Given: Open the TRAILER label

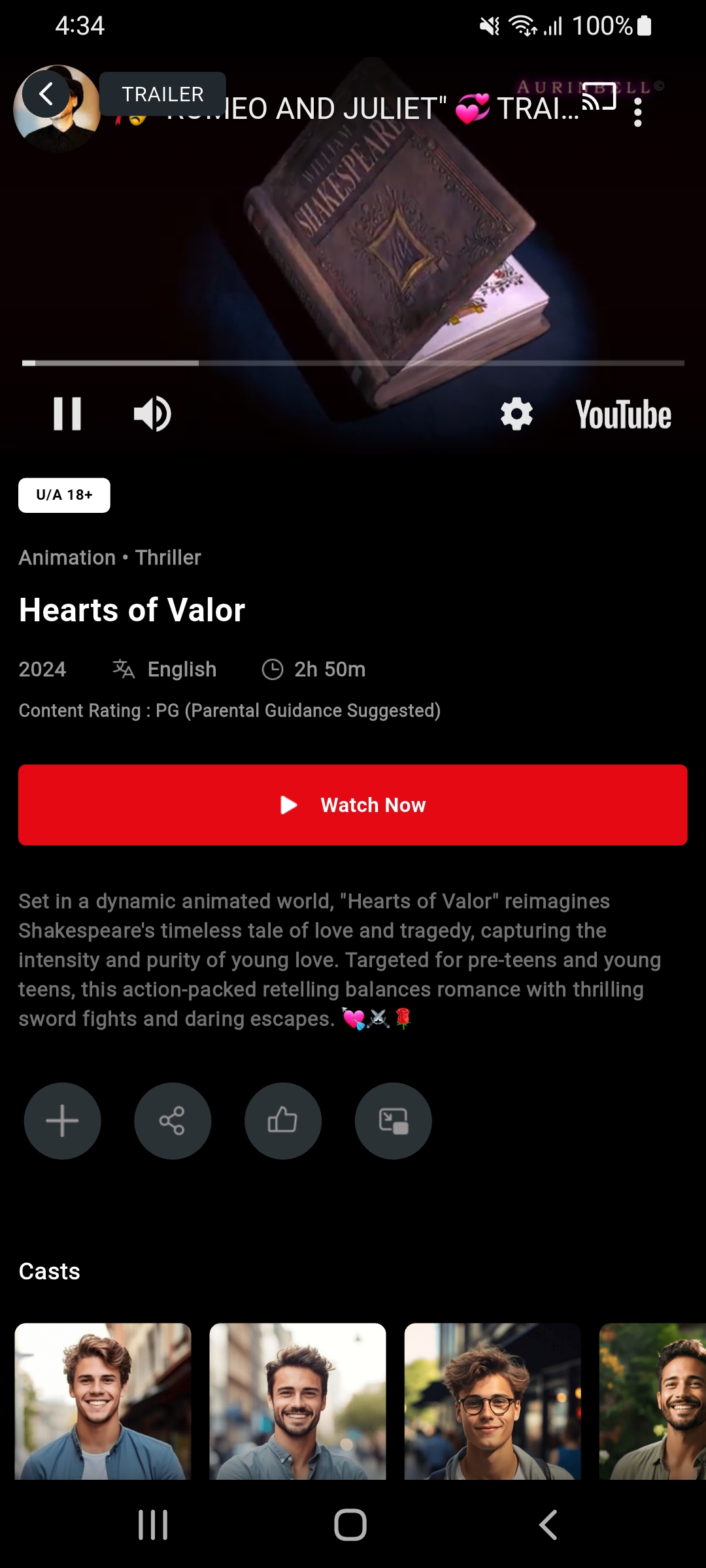Looking at the screenshot, I should pos(161,94).
